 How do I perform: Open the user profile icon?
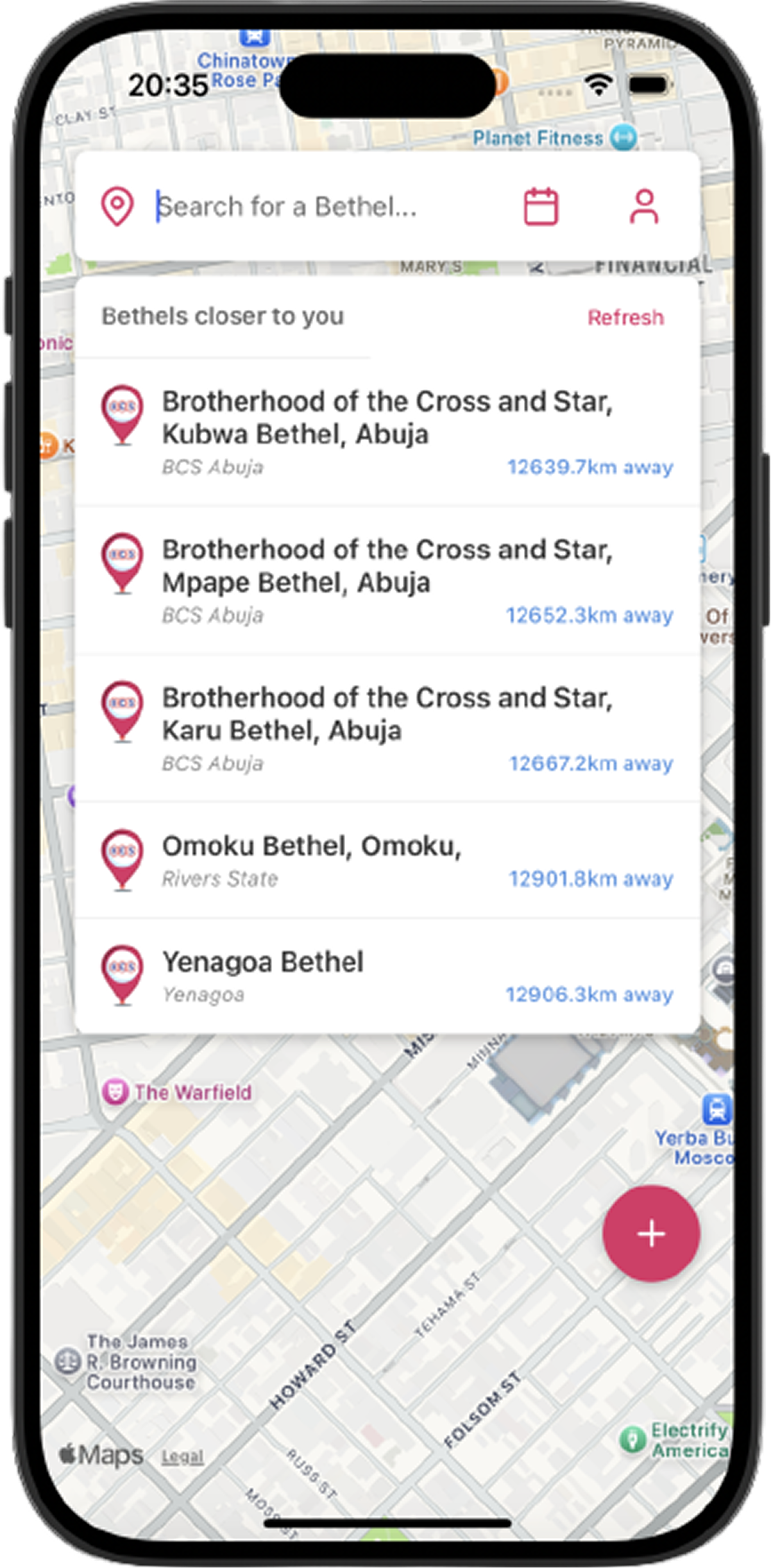point(643,207)
